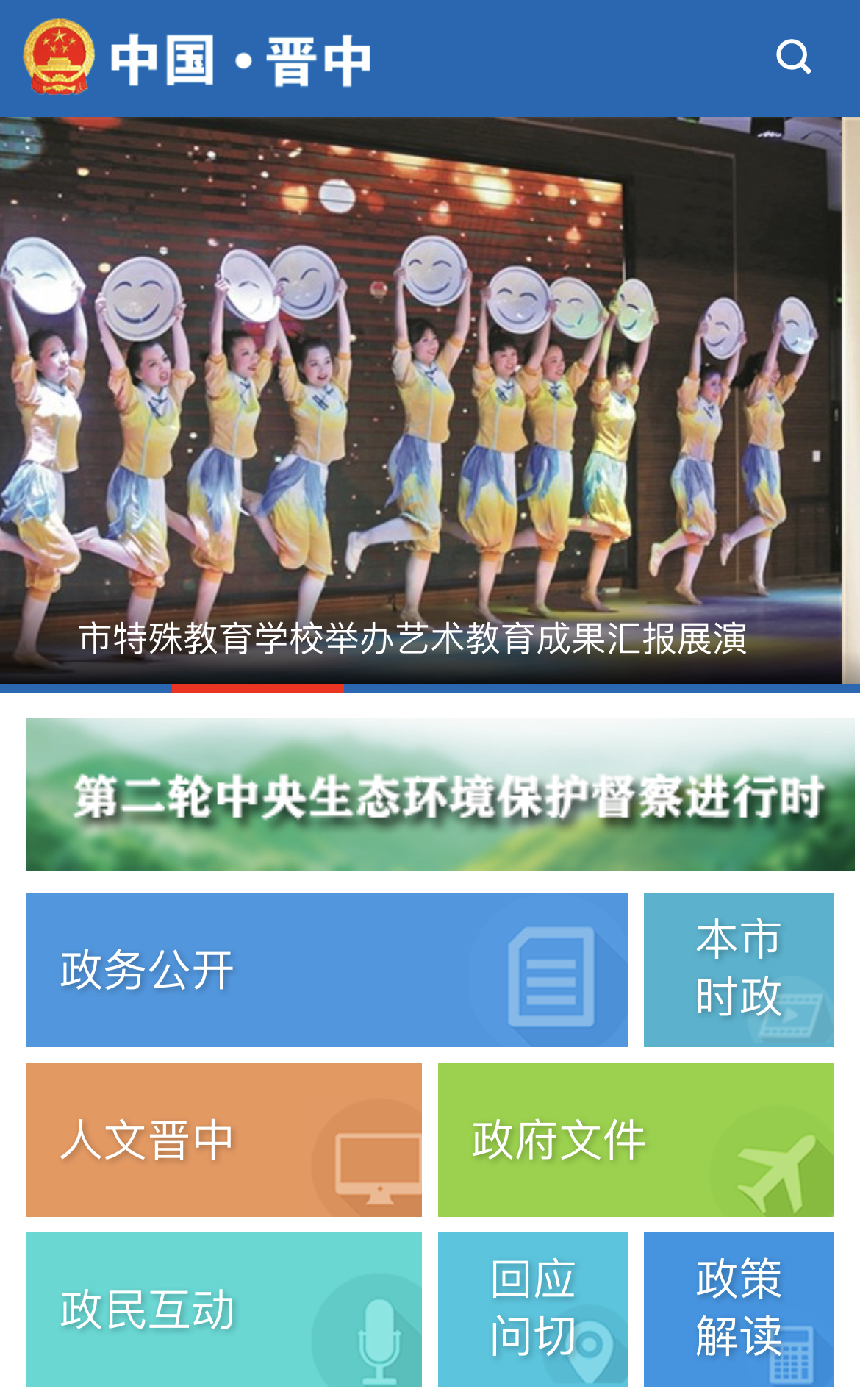This screenshot has height=1400, width=860.
Task: Select the 政策解读 tile
Action: point(738,1309)
